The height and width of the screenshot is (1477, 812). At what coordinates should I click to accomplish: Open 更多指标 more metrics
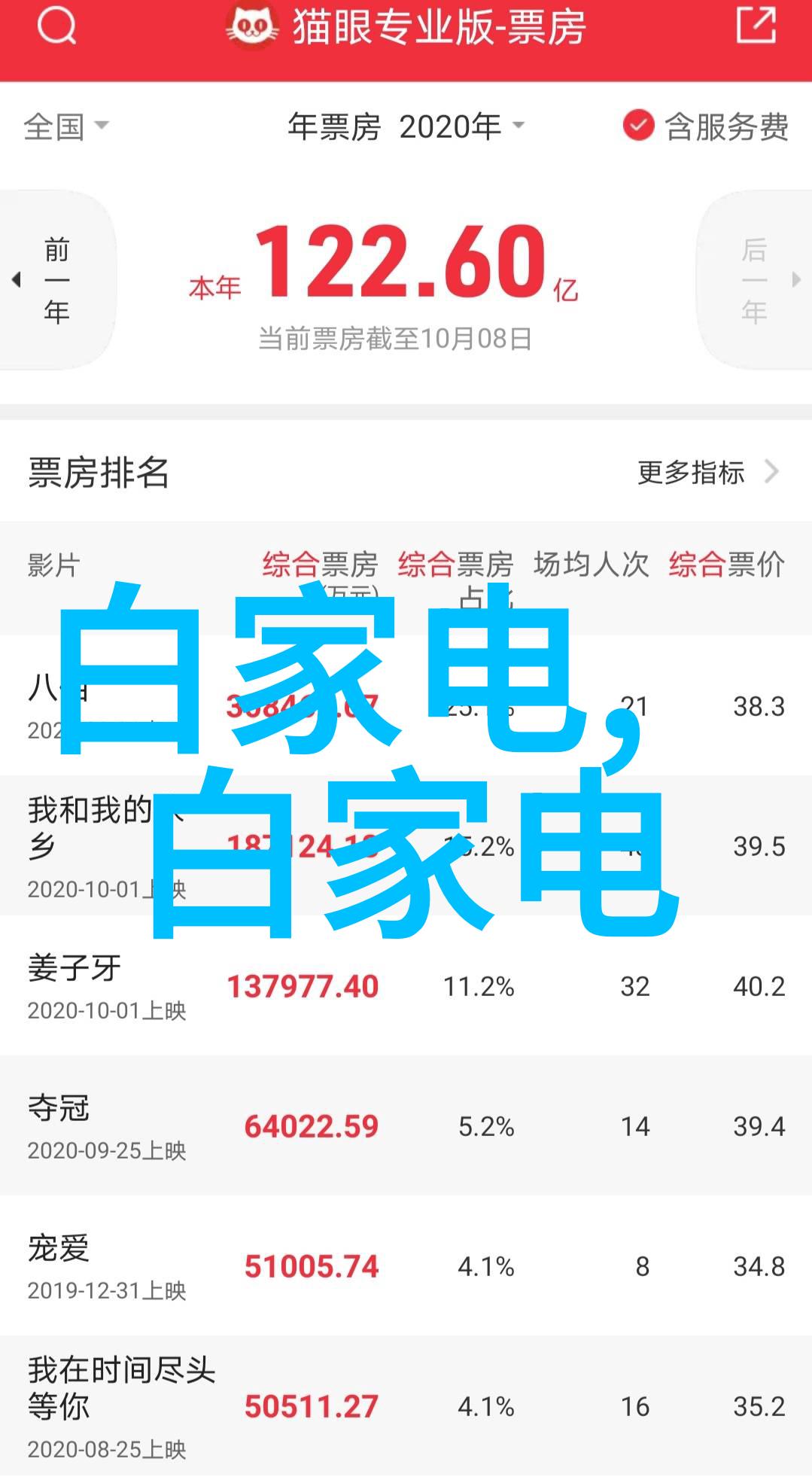(x=707, y=472)
